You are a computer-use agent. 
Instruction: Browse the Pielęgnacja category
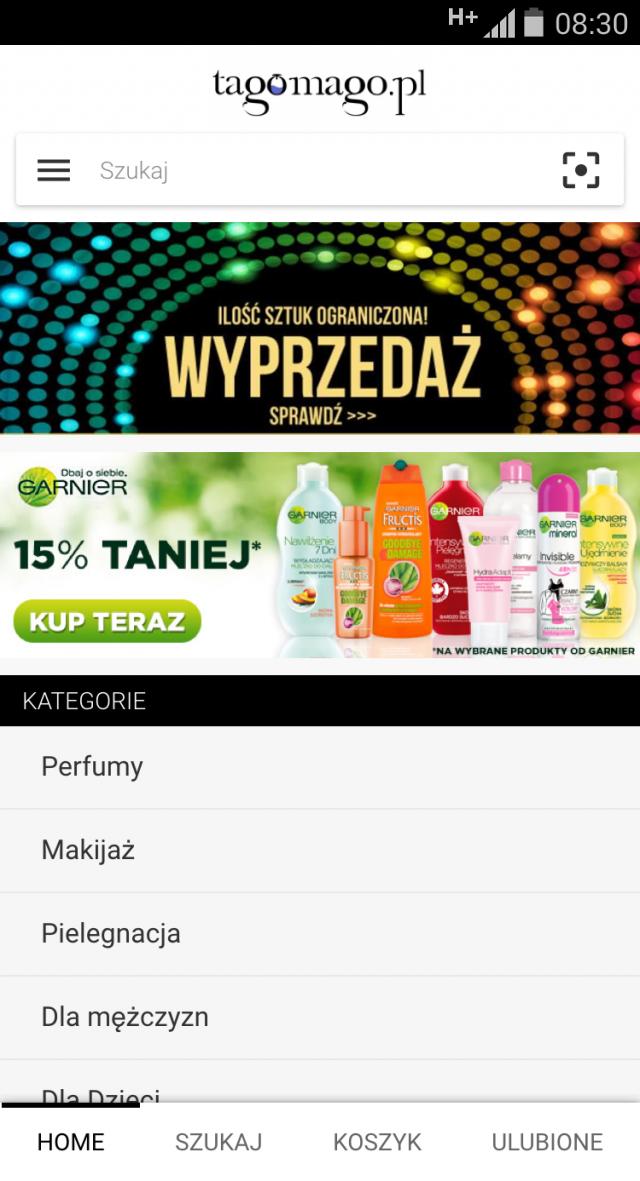[320, 934]
